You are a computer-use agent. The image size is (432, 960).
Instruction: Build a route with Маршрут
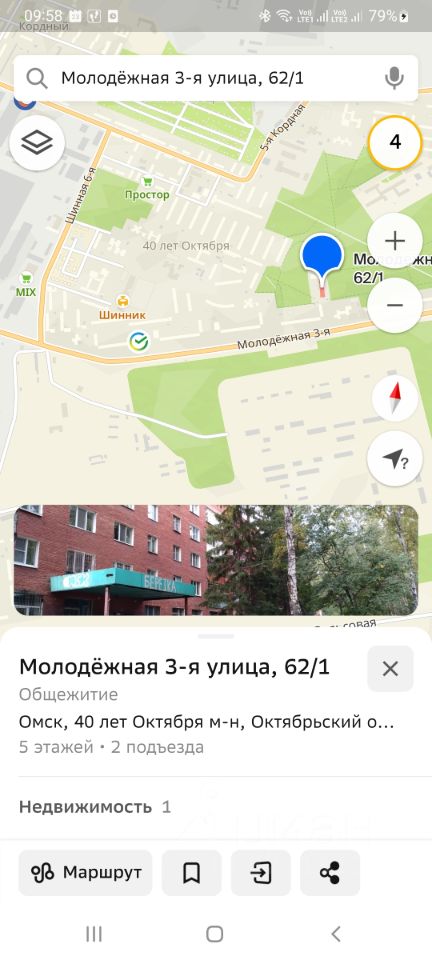[85, 872]
